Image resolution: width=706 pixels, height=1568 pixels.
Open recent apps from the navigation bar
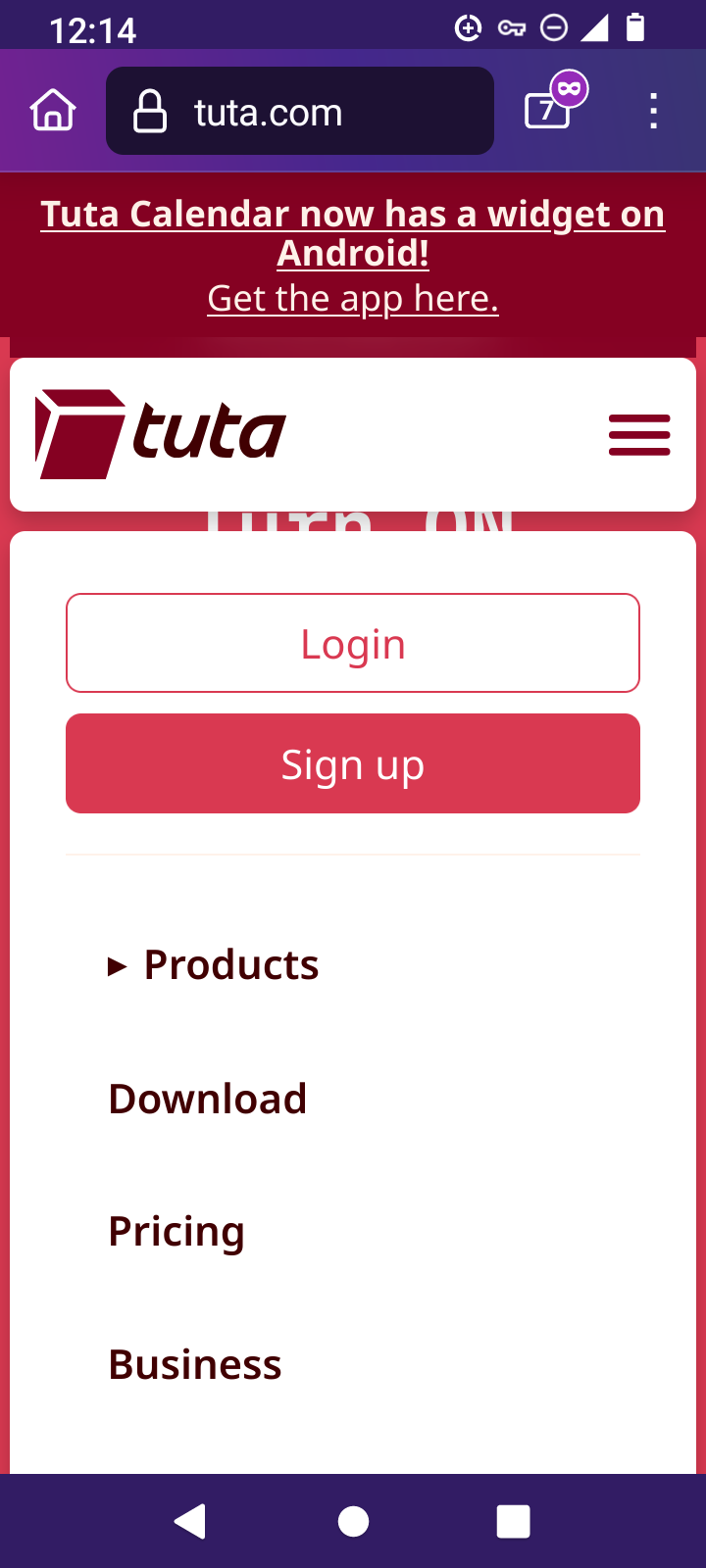click(x=513, y=1521)
